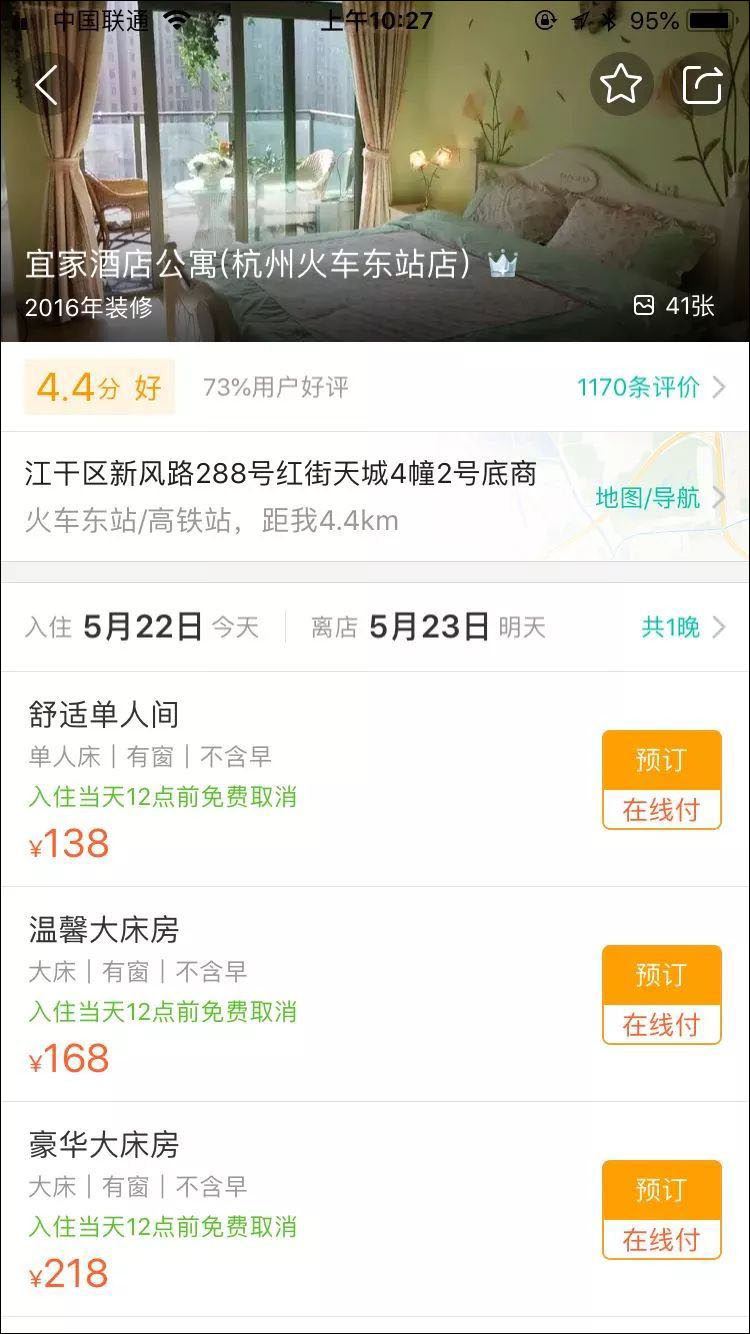750x1334 pixels.
Task: Favorite this hotel with the star icon
Action: coord(621,85)
